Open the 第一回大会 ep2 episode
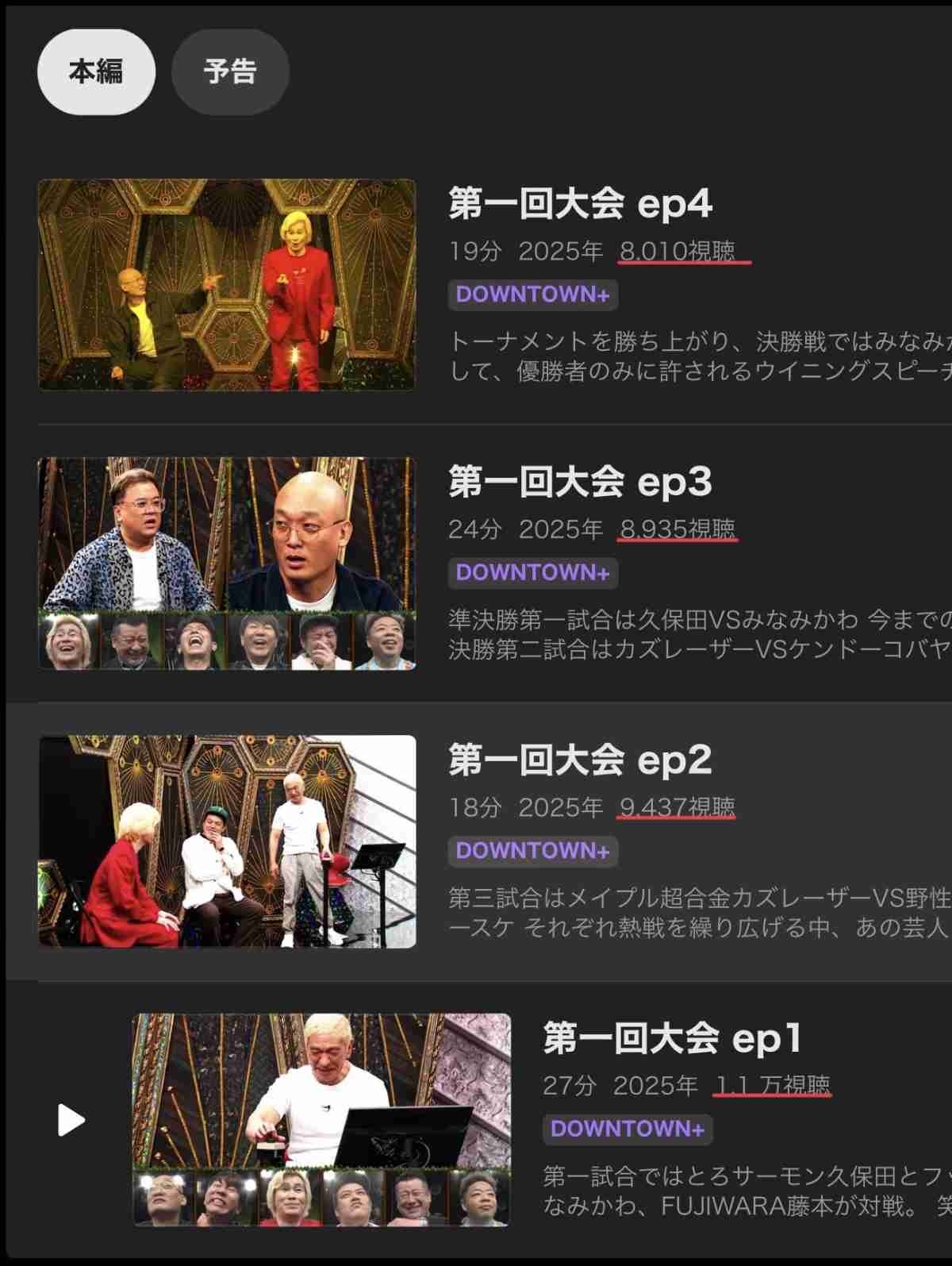This screenshot has height=1266, width=952. [580, 760]
